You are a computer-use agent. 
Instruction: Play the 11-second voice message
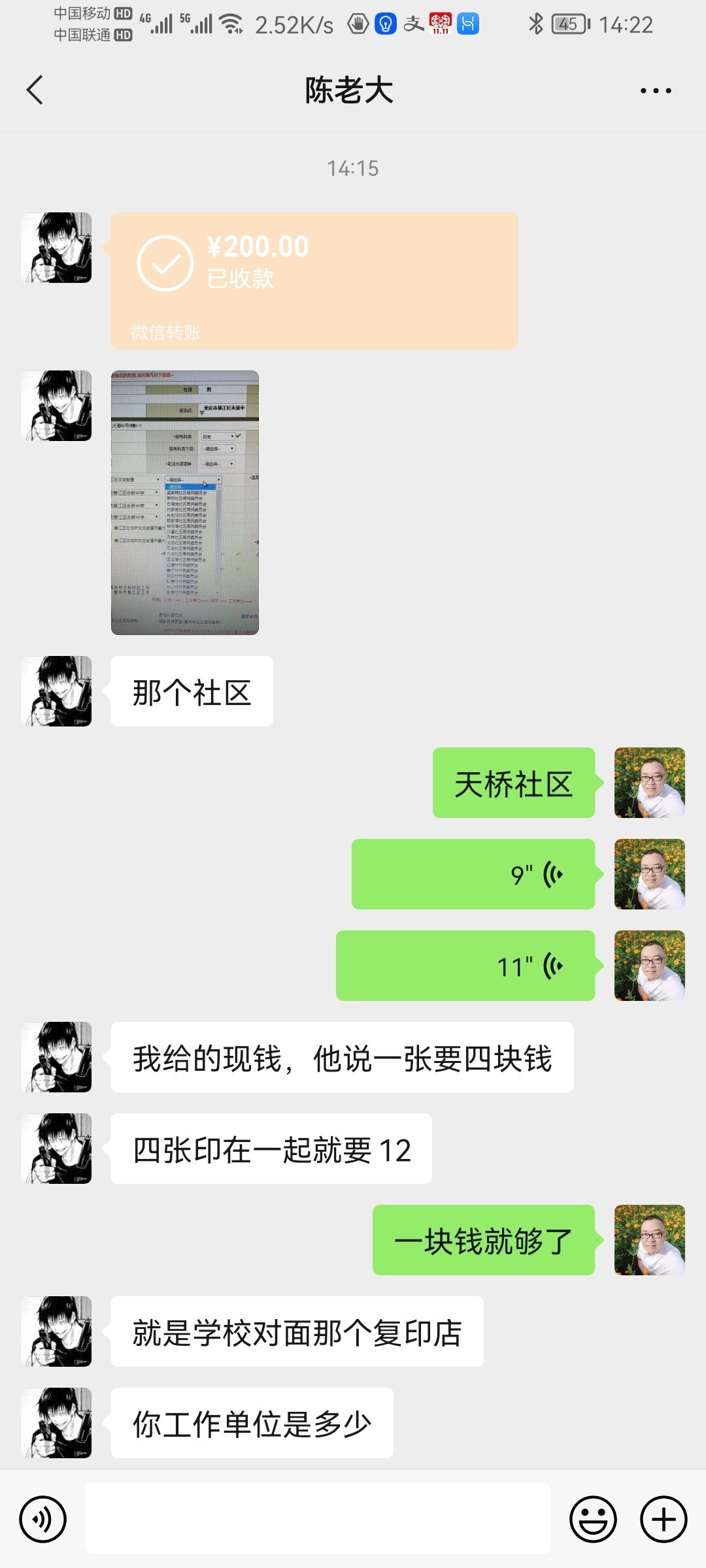[x=465, y=966]
